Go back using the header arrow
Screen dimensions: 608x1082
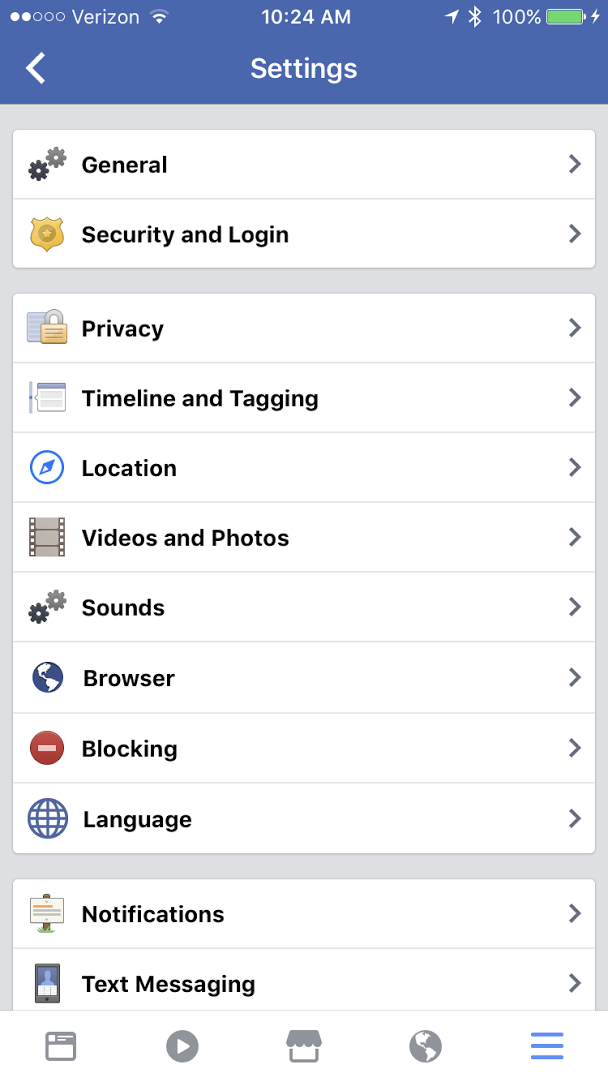(35, 68)
